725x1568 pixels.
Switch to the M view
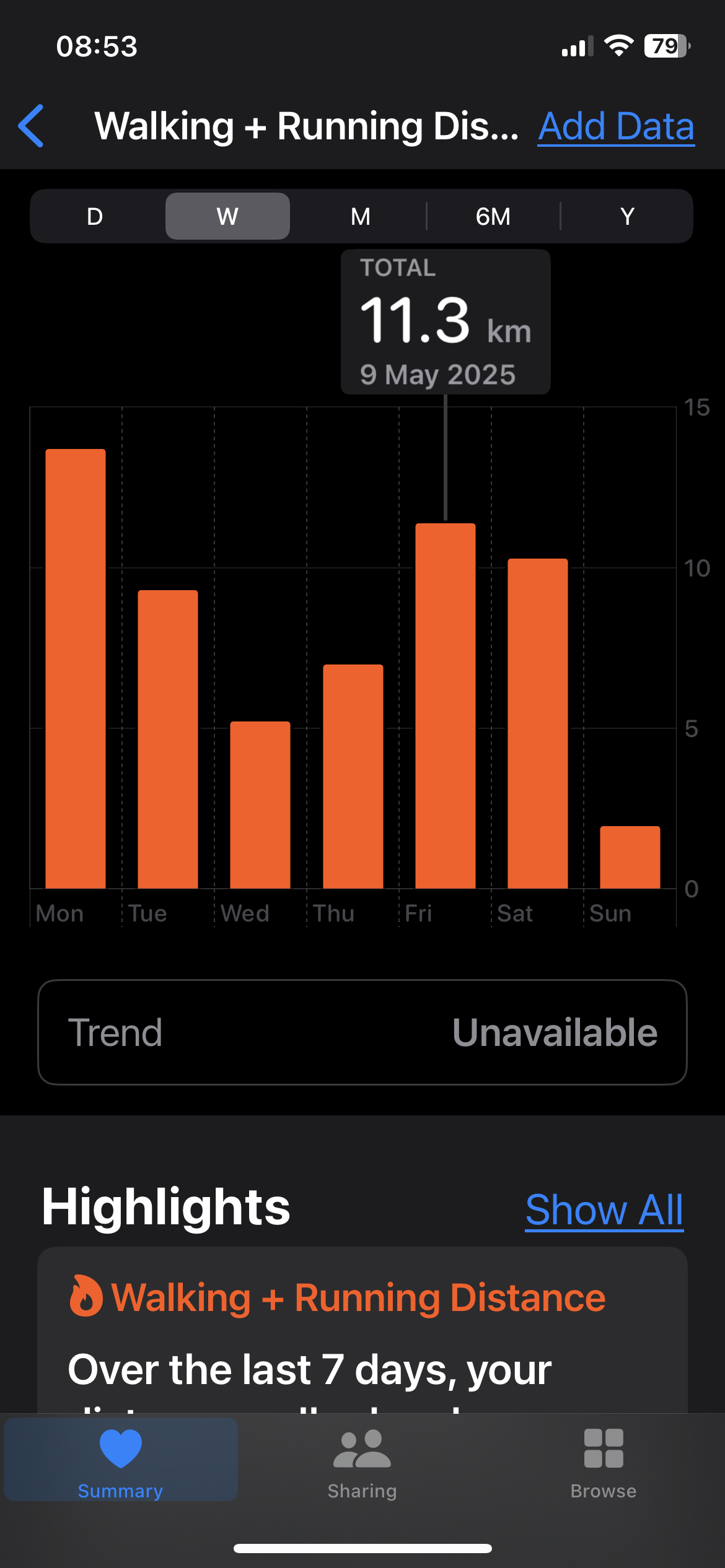361,216
